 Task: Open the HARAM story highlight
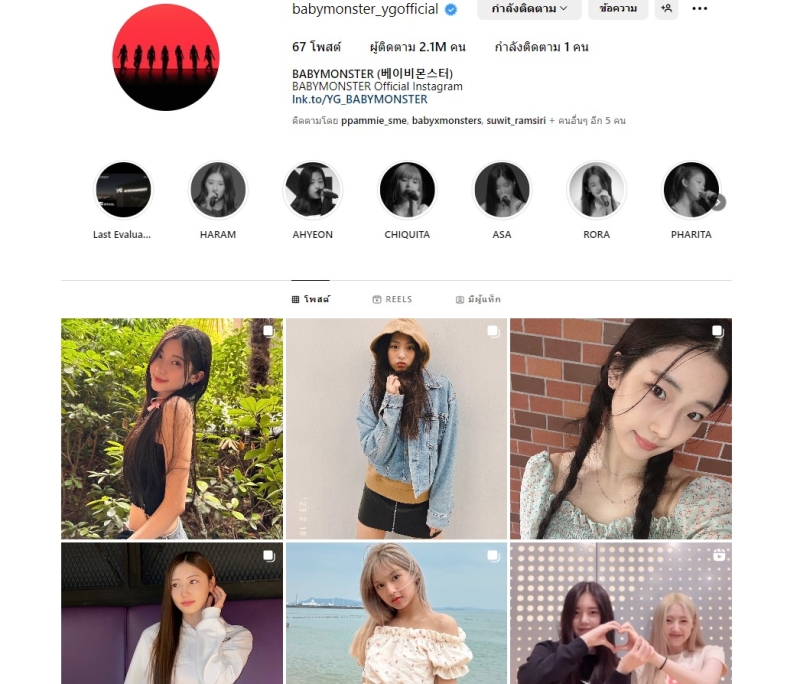point(218,190)
